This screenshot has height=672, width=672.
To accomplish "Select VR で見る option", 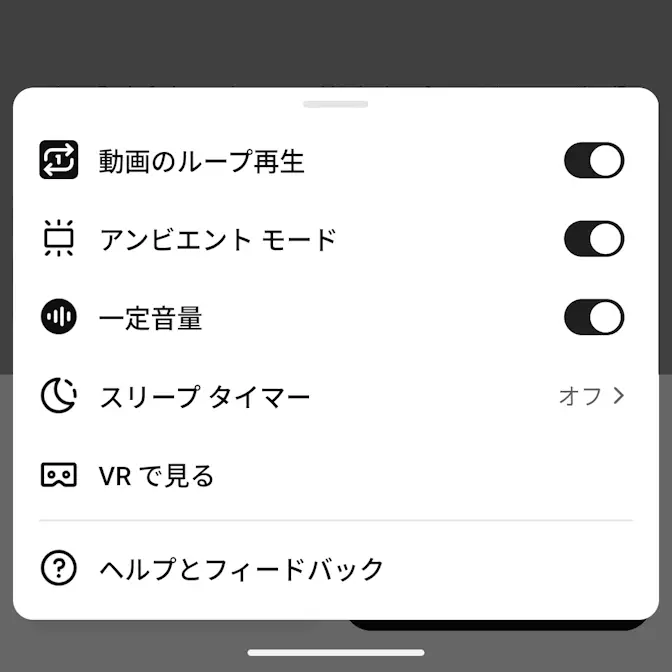I will 335,475.
